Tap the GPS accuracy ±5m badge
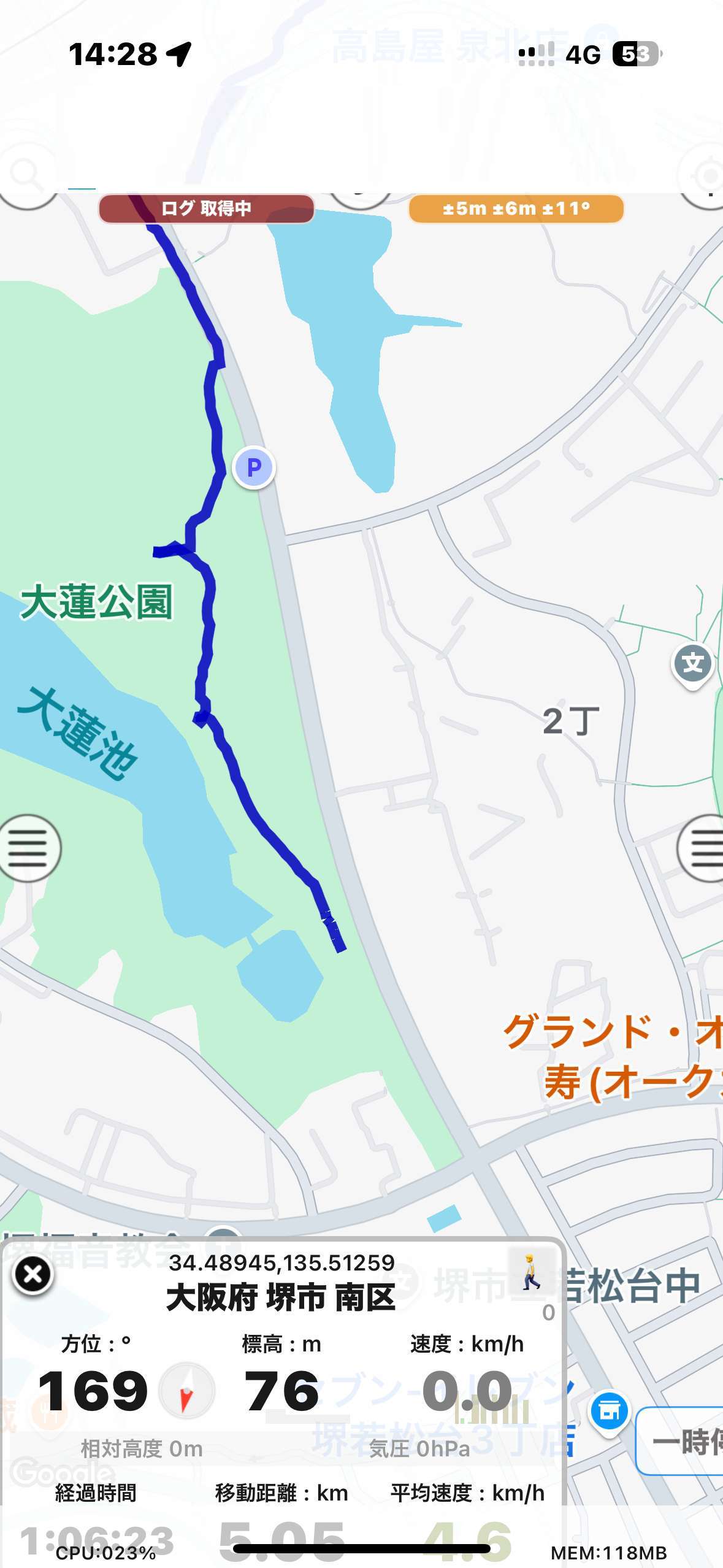This screenshot has width=723, height=1568. pyautogui.click(x=516, y=209)
